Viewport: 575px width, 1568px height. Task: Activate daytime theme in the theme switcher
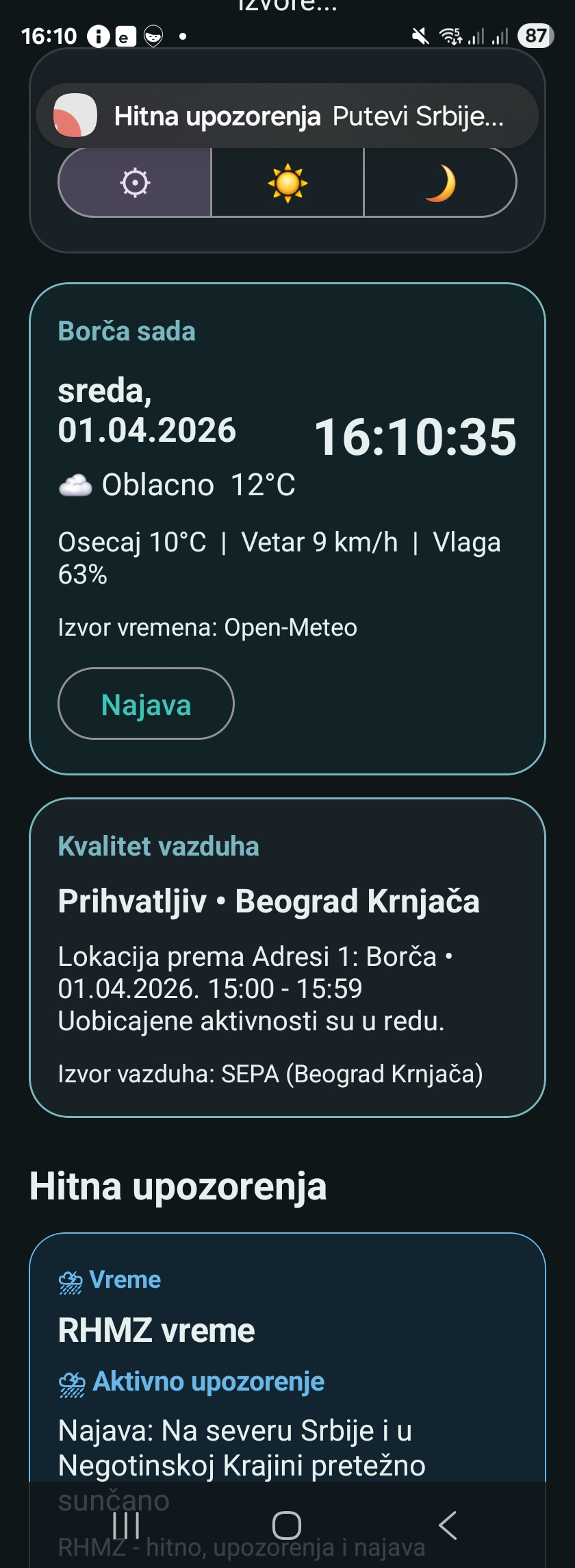click(x=287, y=182)
